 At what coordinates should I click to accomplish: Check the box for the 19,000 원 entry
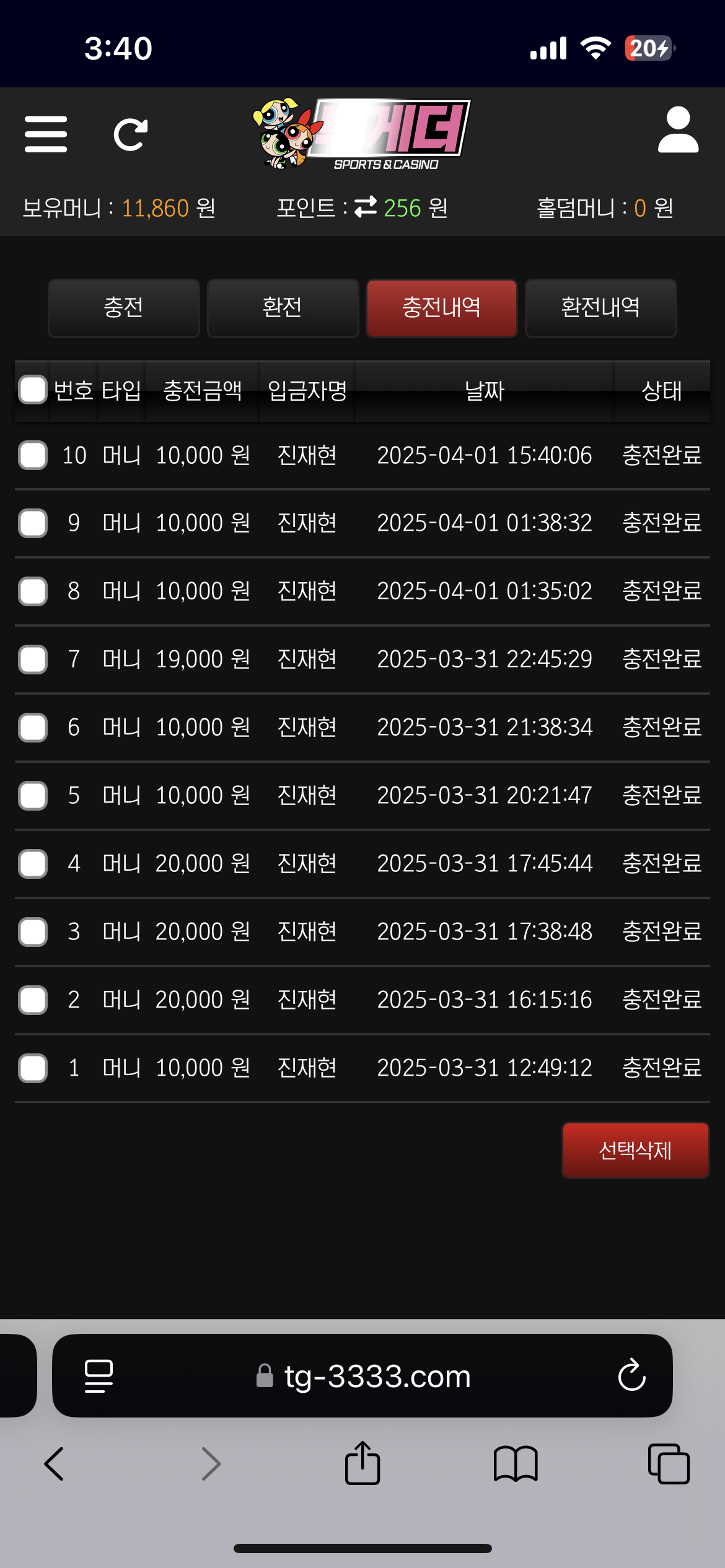33,659
